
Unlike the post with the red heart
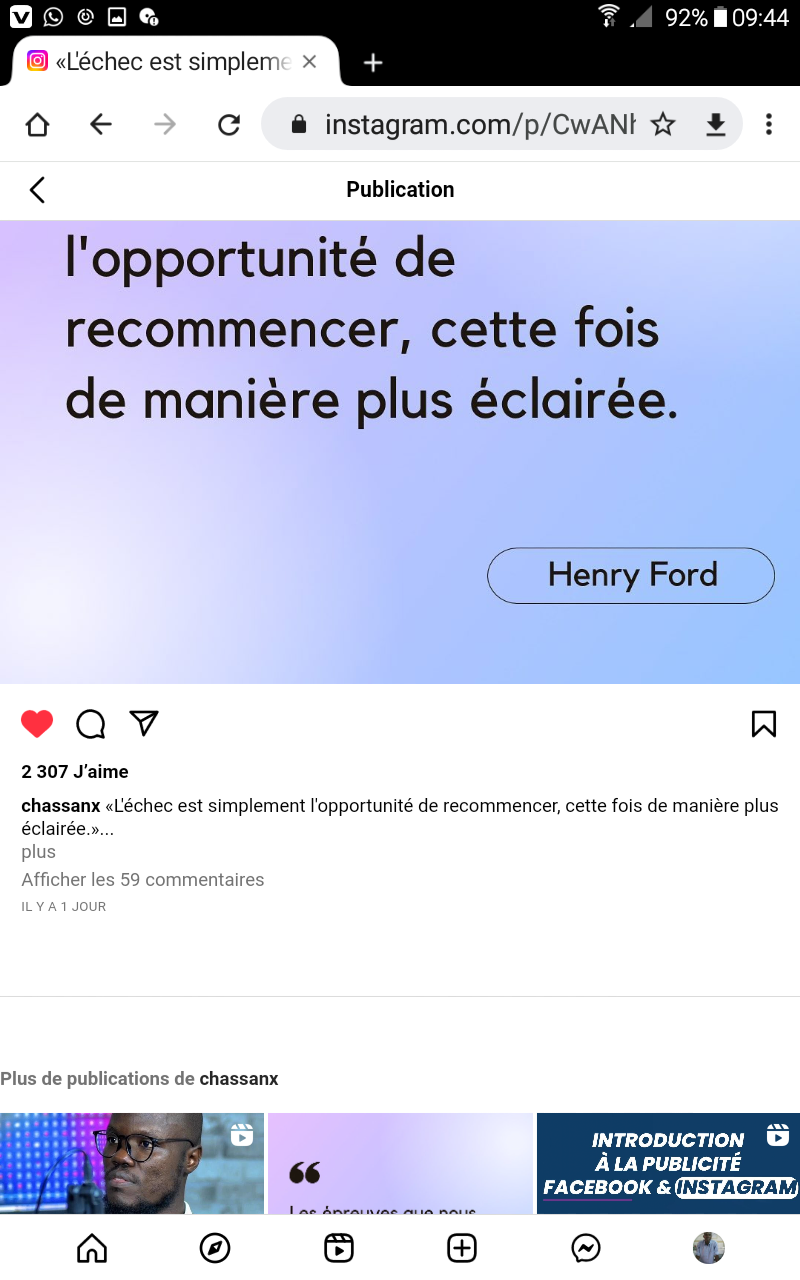coord(37,724)
